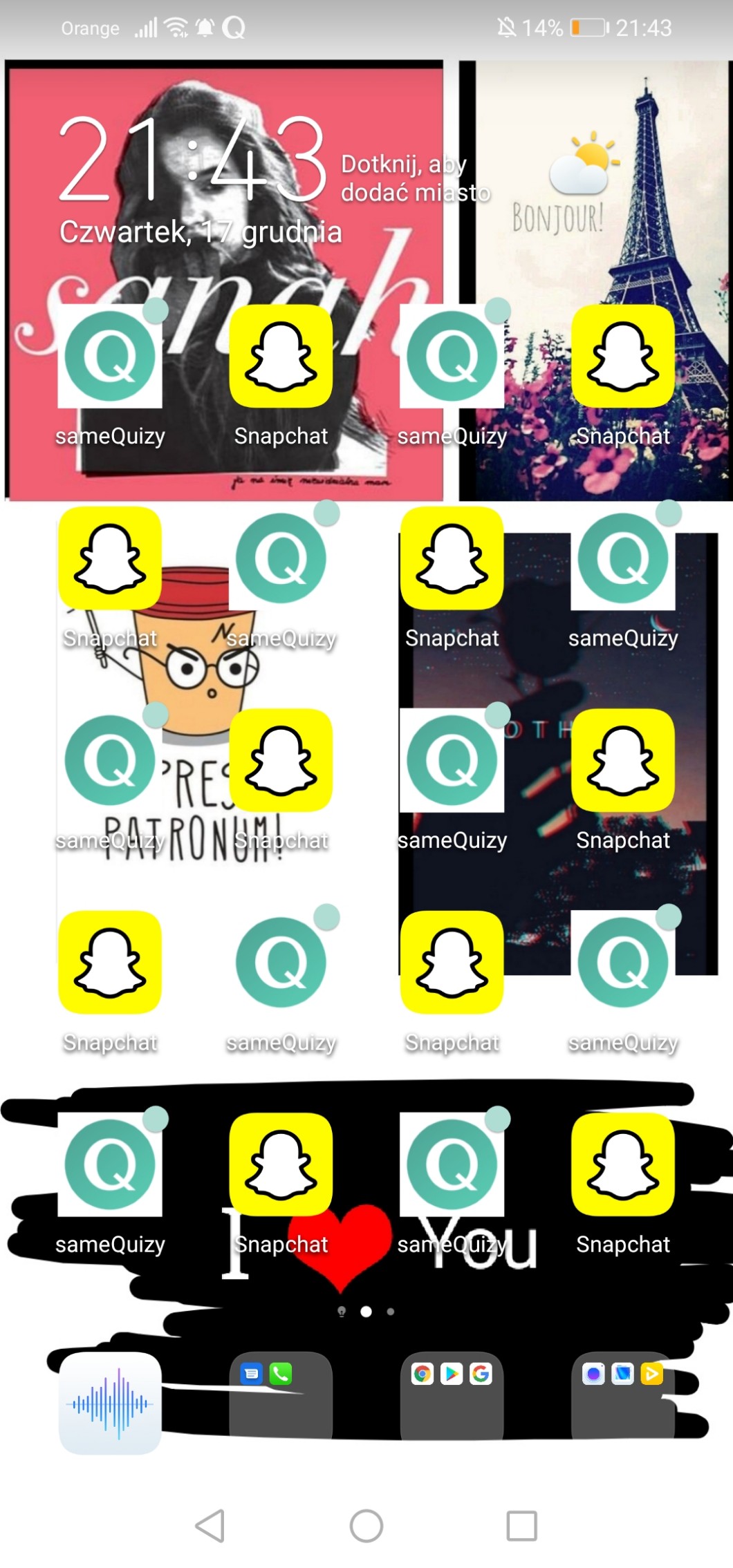This screenshot has width=733, height=1568.
Task: Tap 'Dotknij, aby dodać miasto' to add a weather city
Action: pos(415,178)
